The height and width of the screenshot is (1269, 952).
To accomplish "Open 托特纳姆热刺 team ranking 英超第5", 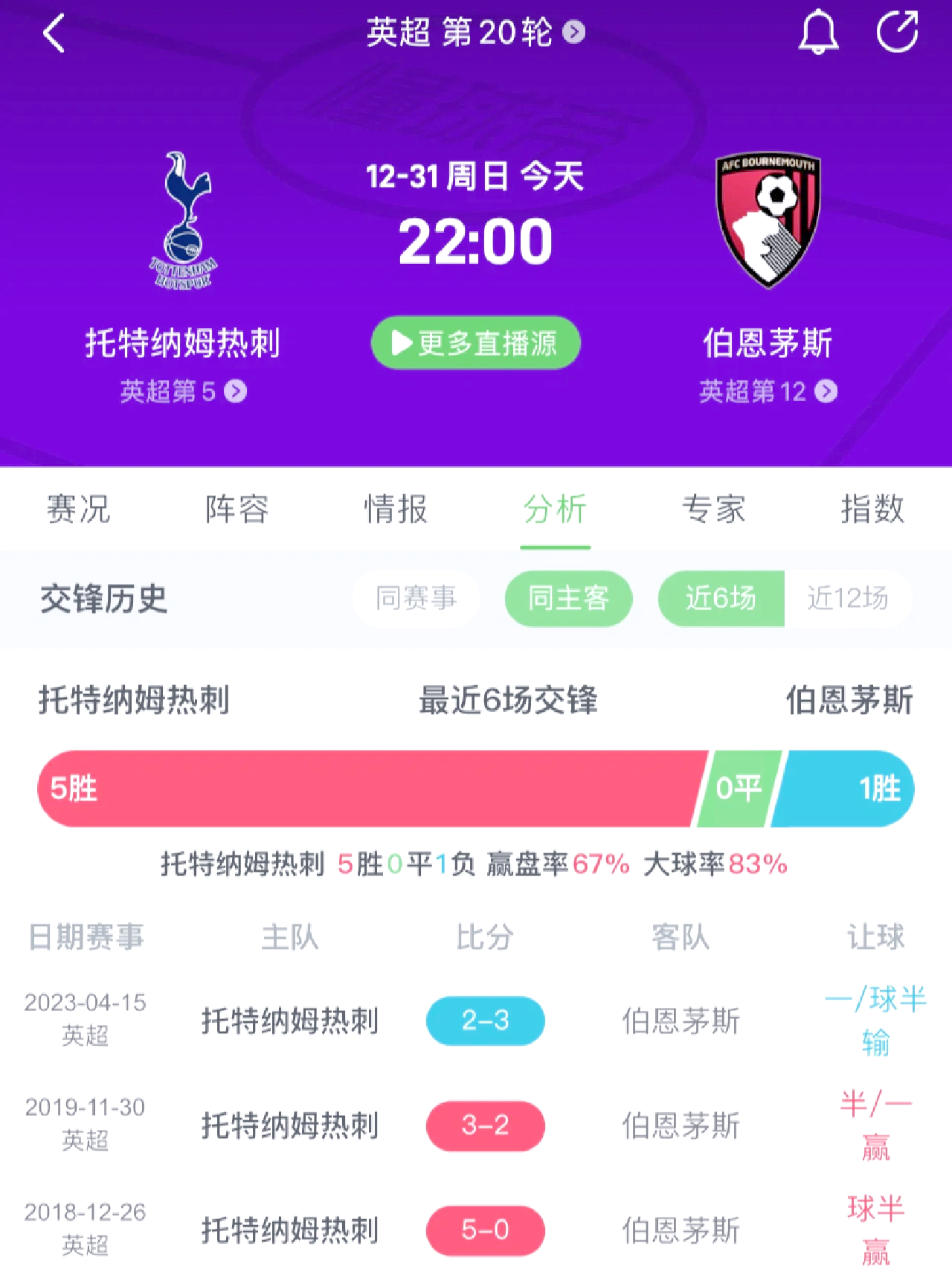I will pos(183,391).
